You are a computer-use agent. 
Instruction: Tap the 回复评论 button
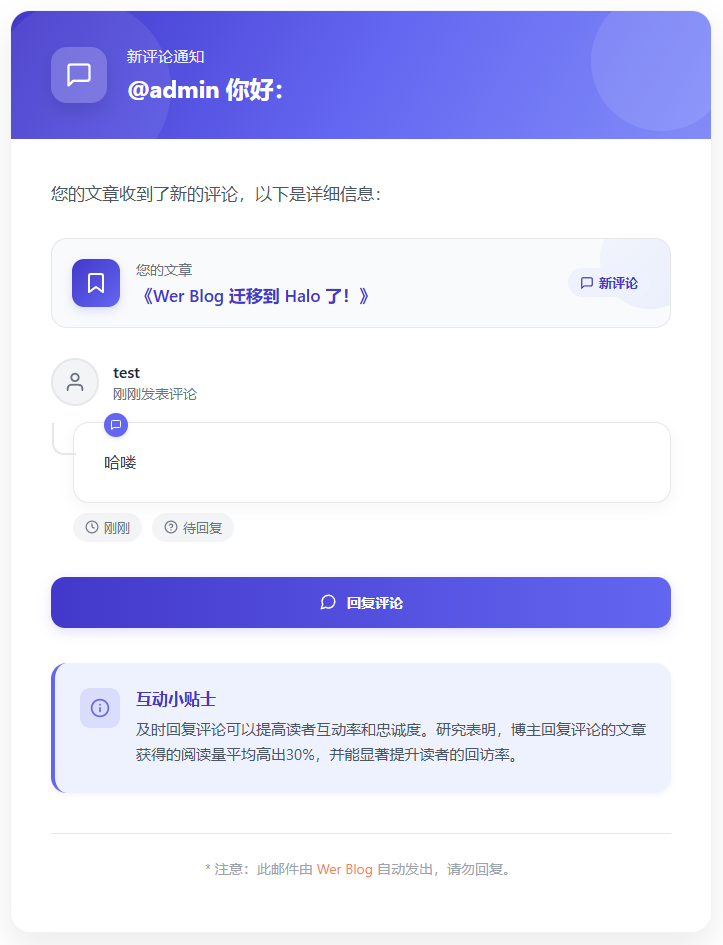(361, 603)
